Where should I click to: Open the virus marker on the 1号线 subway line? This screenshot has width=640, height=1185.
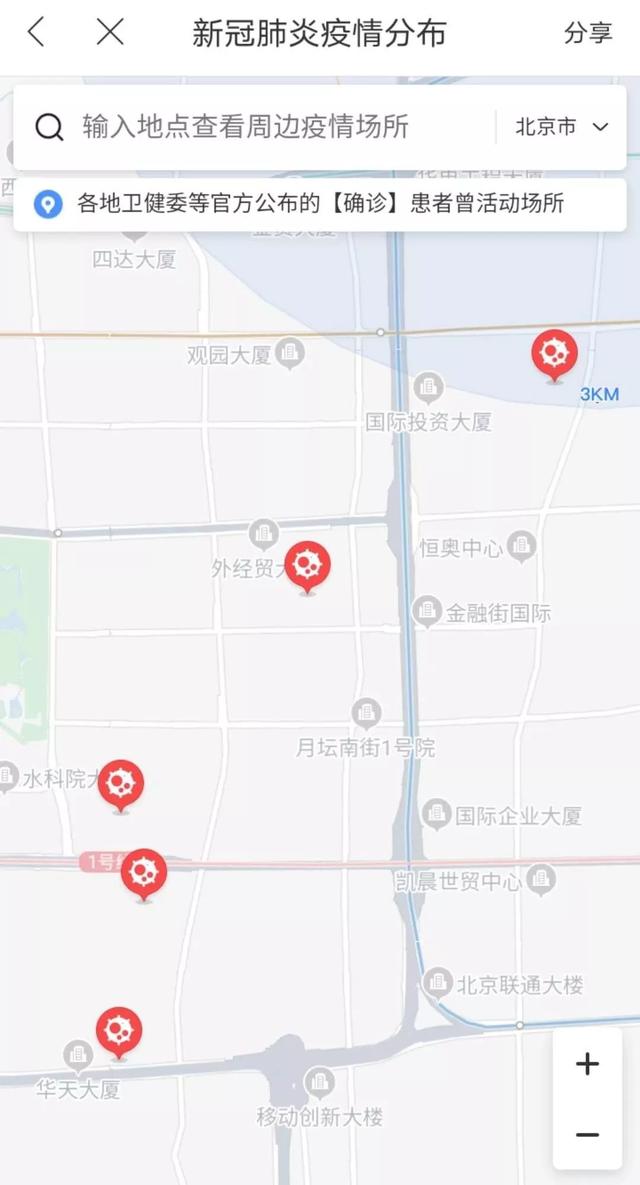click(144, 873)
